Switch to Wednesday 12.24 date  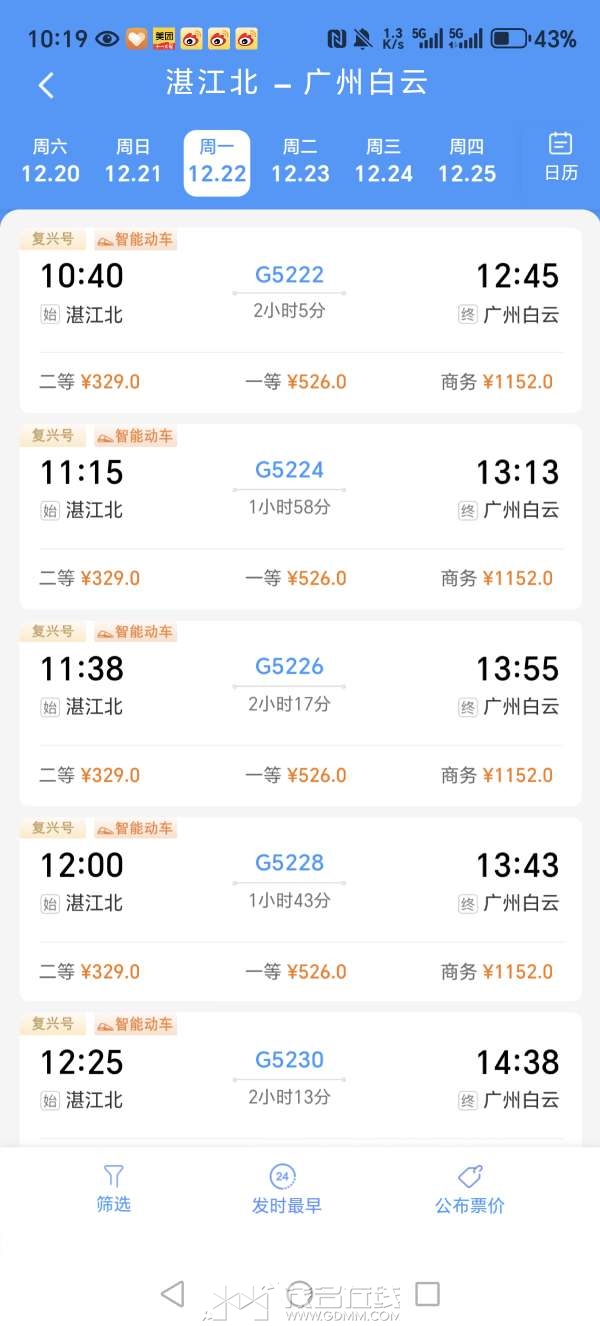[x=383, y=162]
